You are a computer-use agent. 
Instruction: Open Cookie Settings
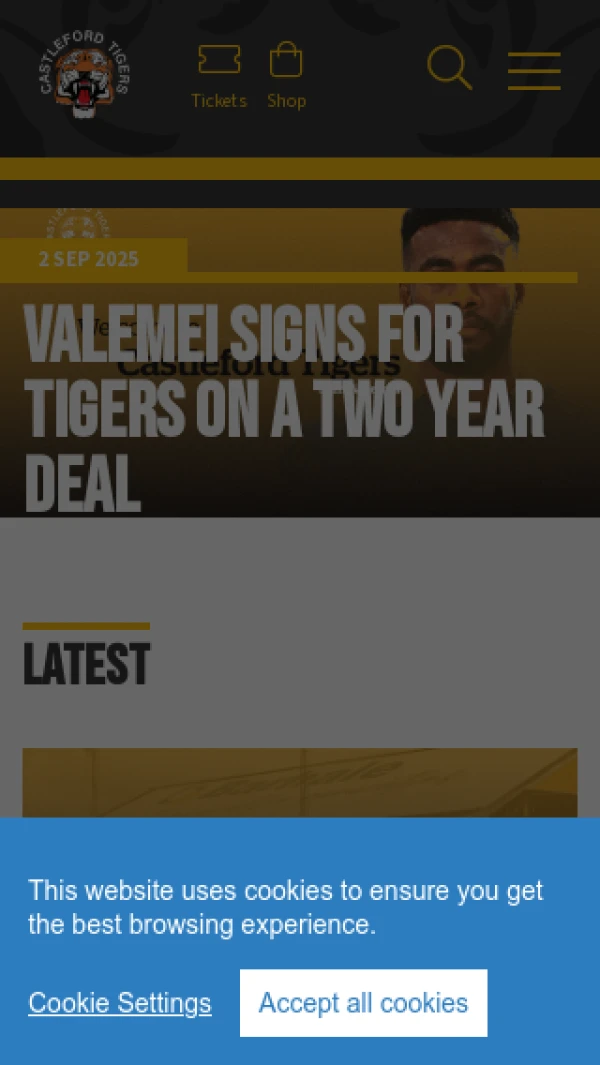click(120, 1003)
